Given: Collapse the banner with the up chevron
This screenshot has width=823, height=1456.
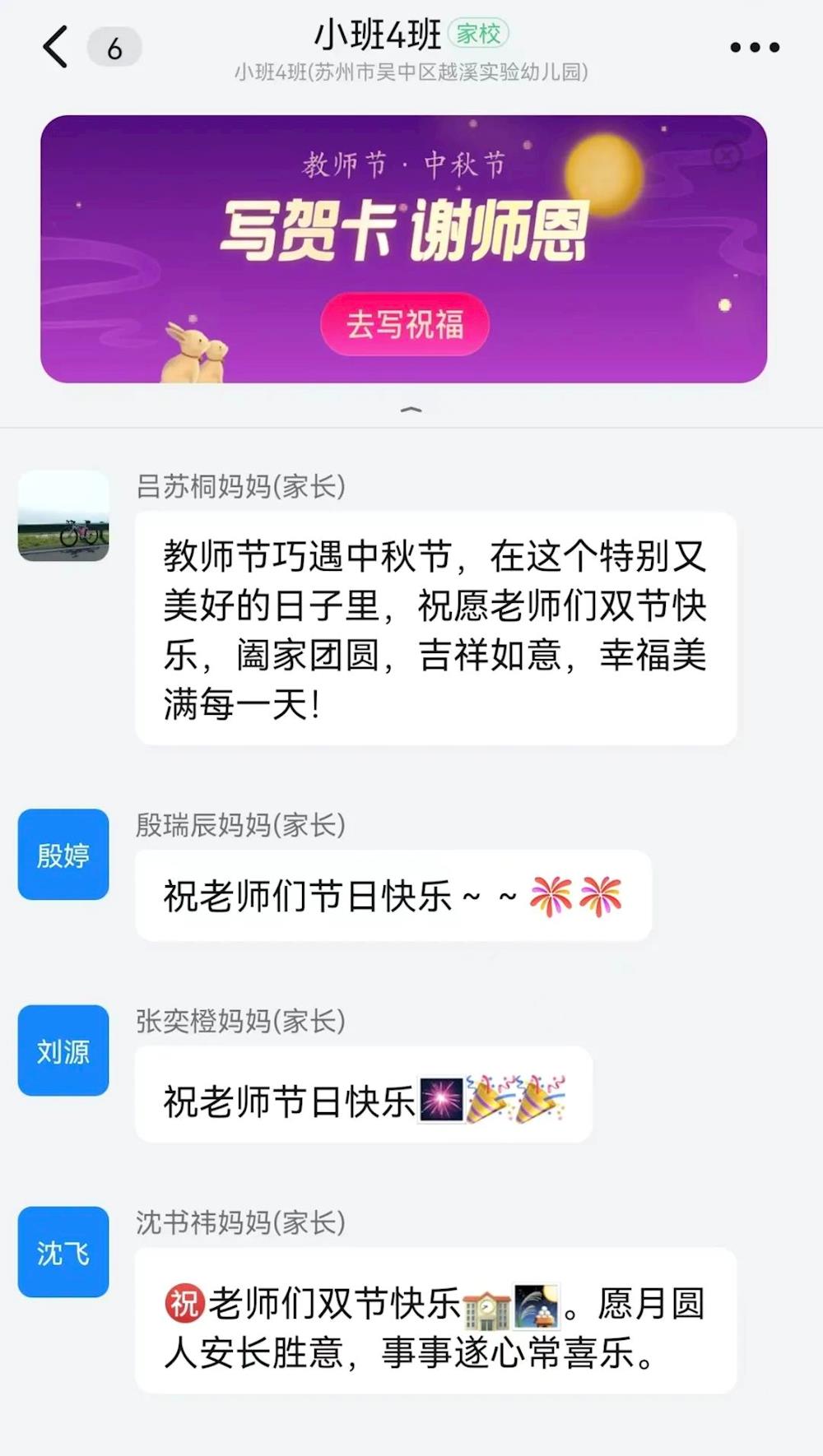Looking at the screenshot, I should click(x=411, y=410).
